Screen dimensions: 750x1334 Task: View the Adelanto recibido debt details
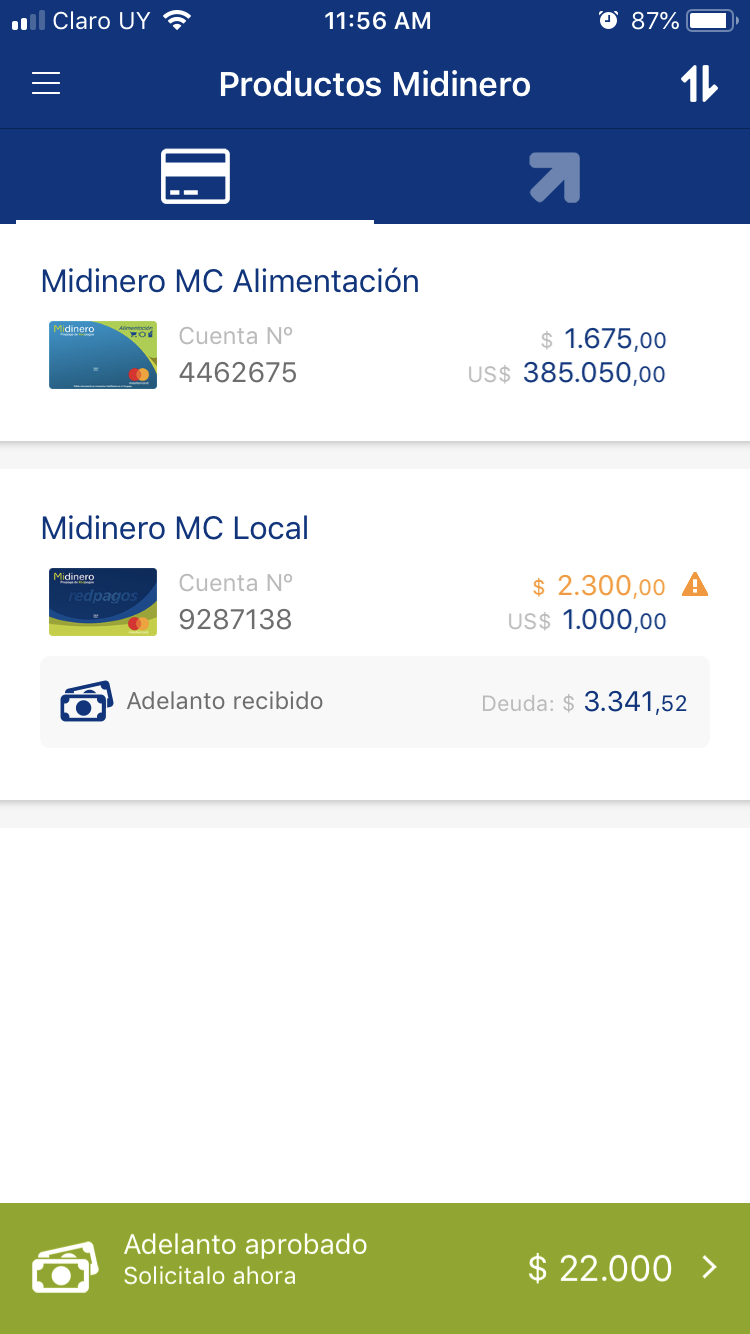point(375,702)
